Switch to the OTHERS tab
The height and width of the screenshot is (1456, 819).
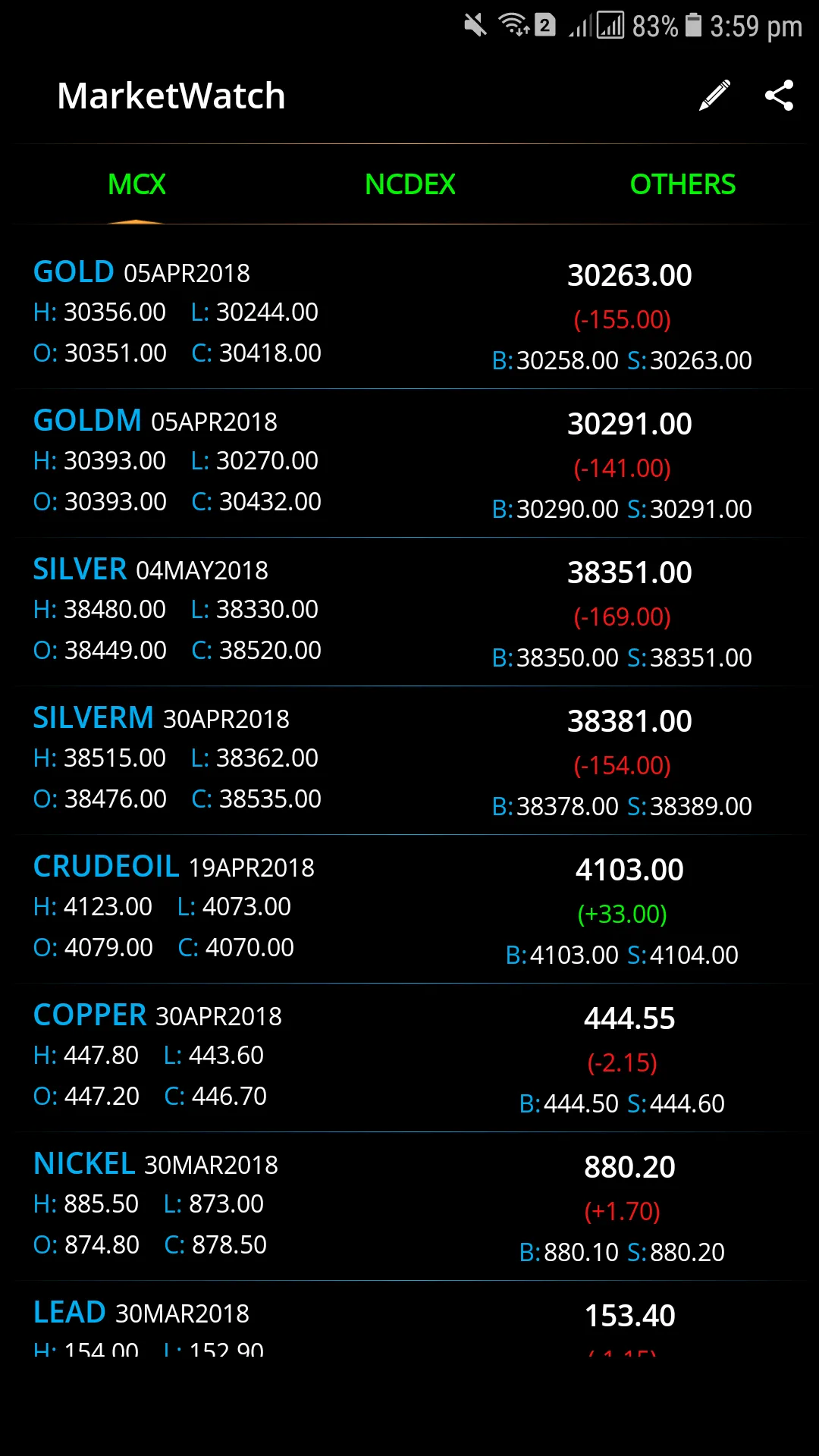pos(682,184)
